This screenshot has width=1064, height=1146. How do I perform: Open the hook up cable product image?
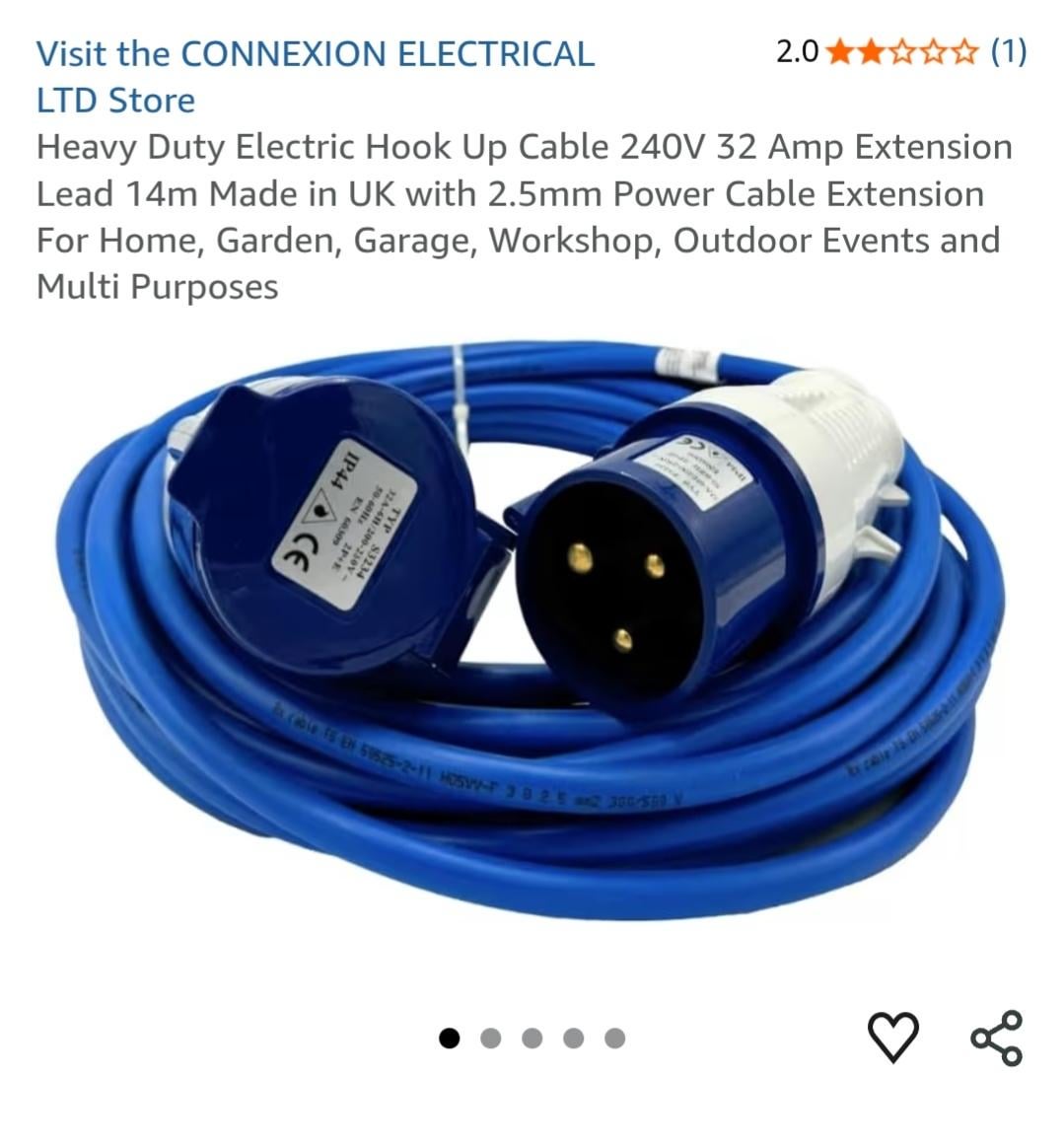tap(532, 631)
